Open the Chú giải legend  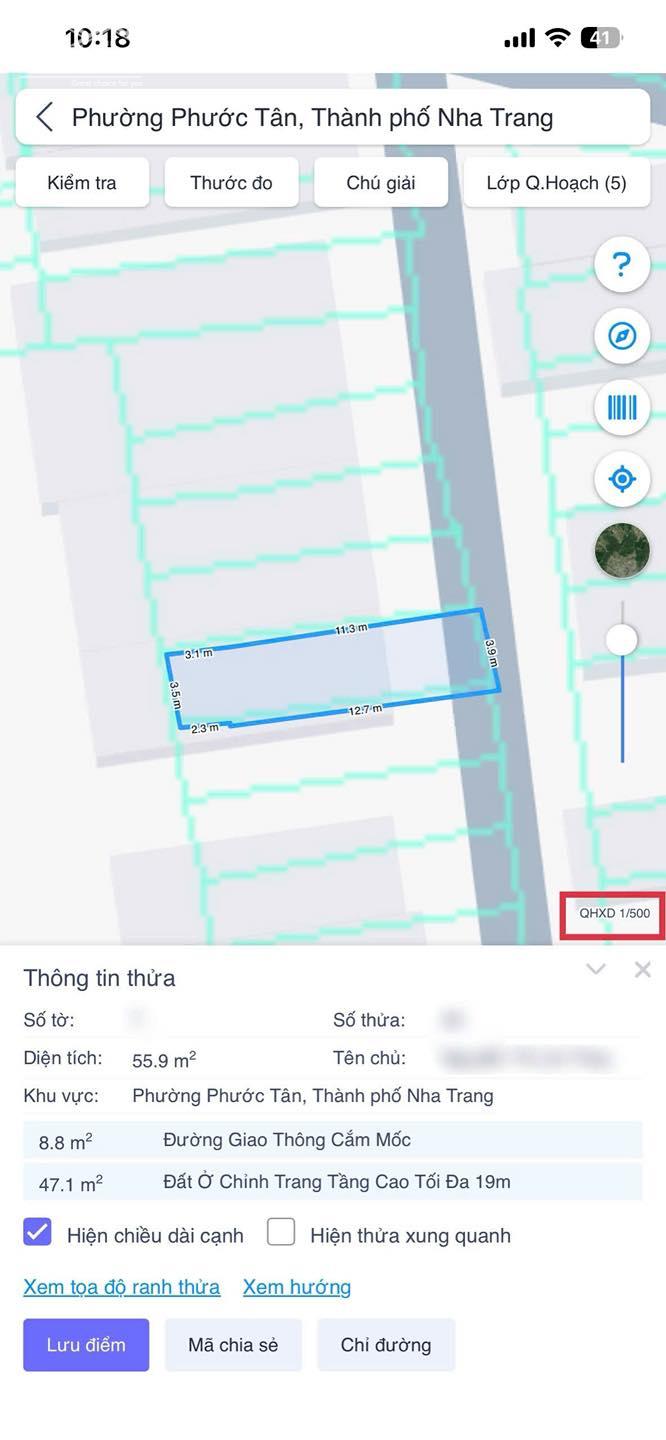[381, 183]
